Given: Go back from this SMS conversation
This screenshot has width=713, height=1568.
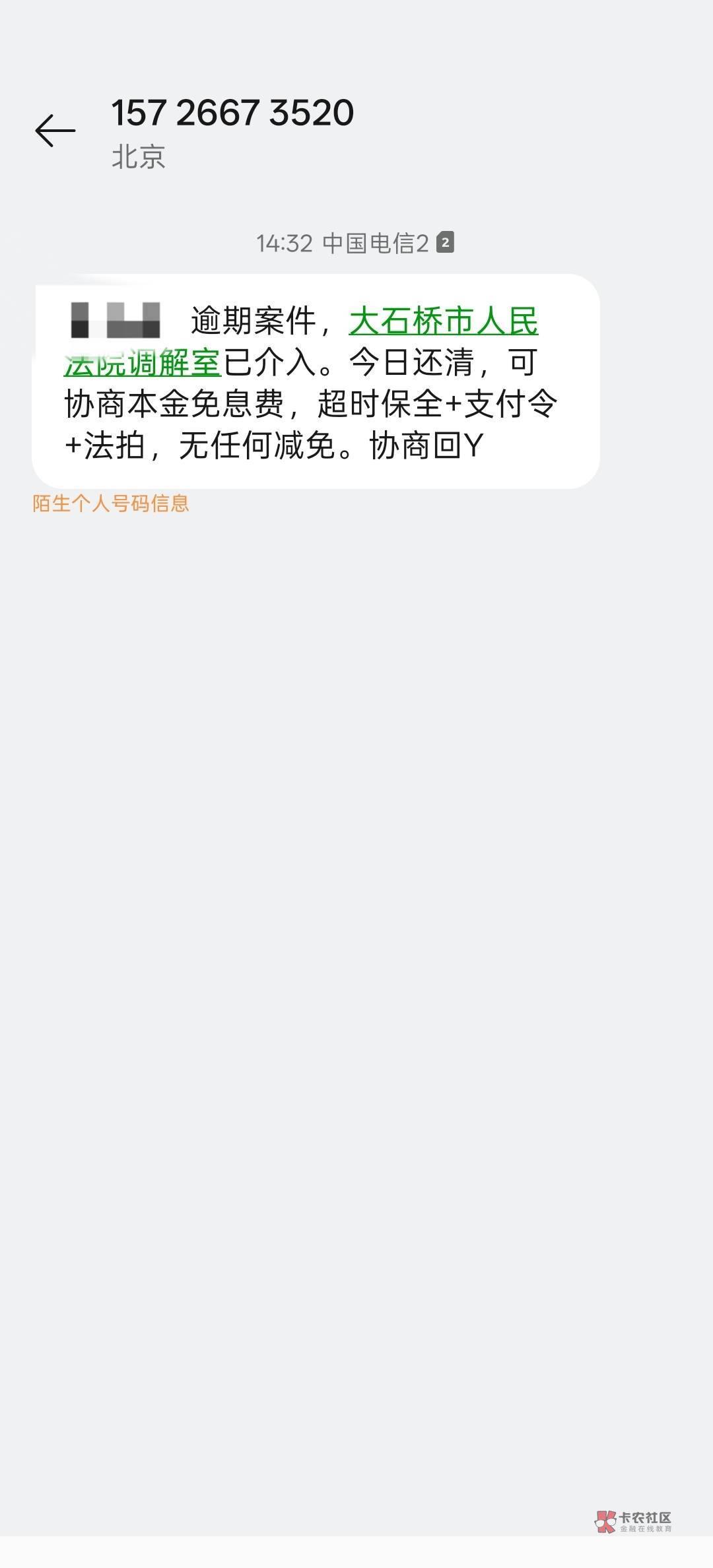Looking at the screenshot, I should click(x=55, y=130).
